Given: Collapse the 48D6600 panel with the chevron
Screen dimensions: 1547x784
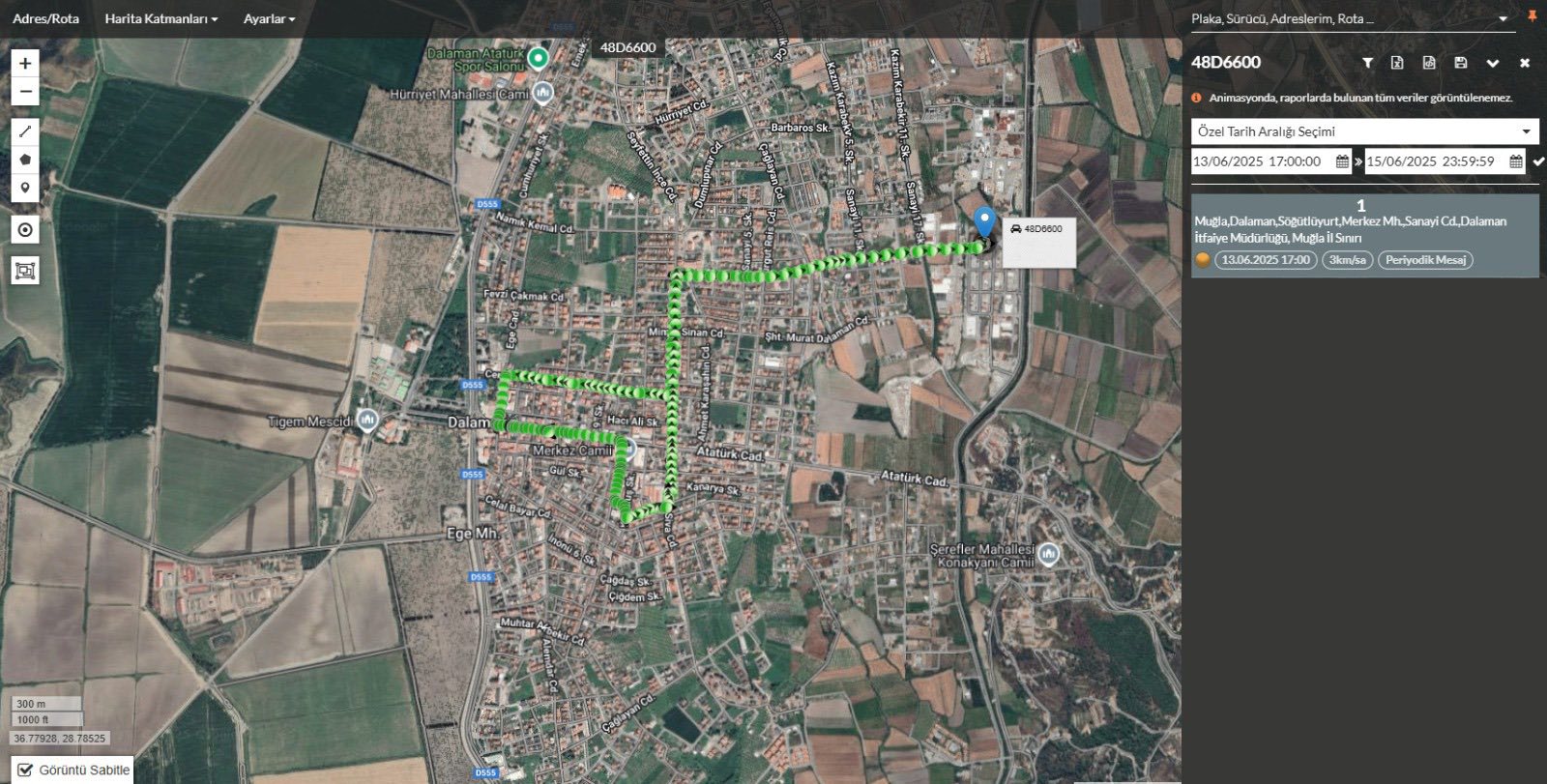Looking at the screenshot, I should pyautogui.click(x=1493, y=63).
